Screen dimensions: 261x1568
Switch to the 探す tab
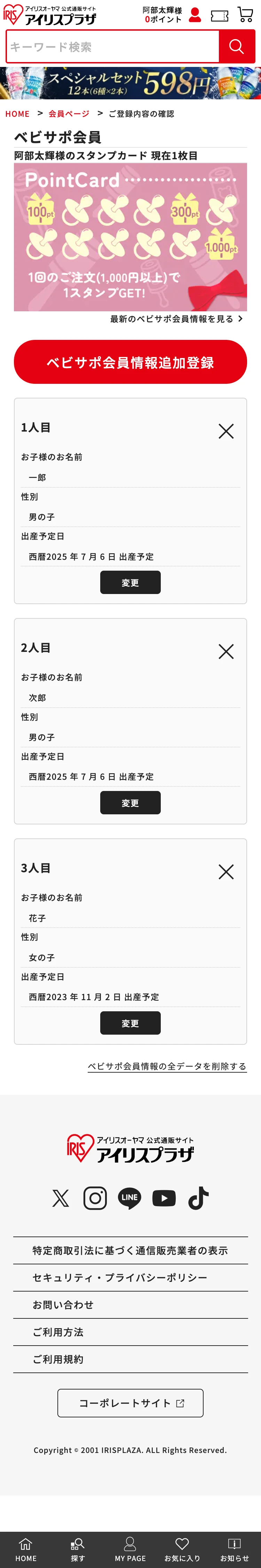(x=78, y=1550)
